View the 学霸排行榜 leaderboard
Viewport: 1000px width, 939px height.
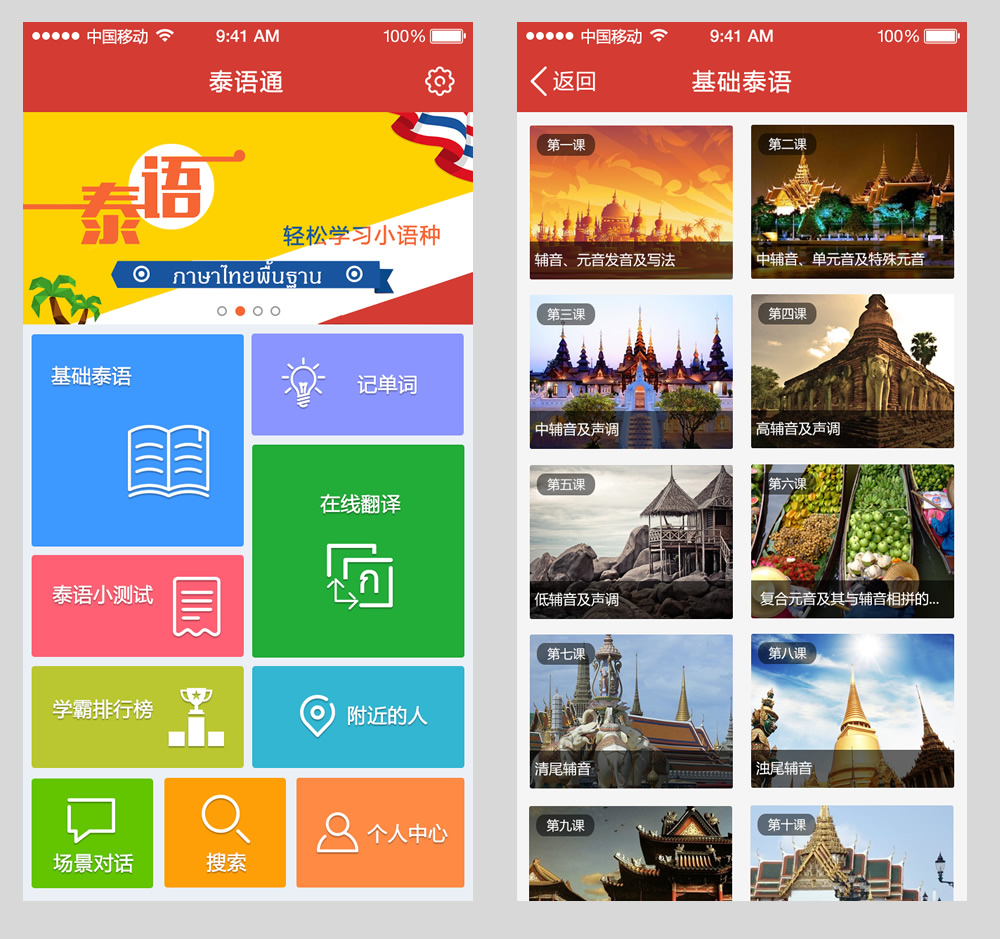tap(138, 716)
